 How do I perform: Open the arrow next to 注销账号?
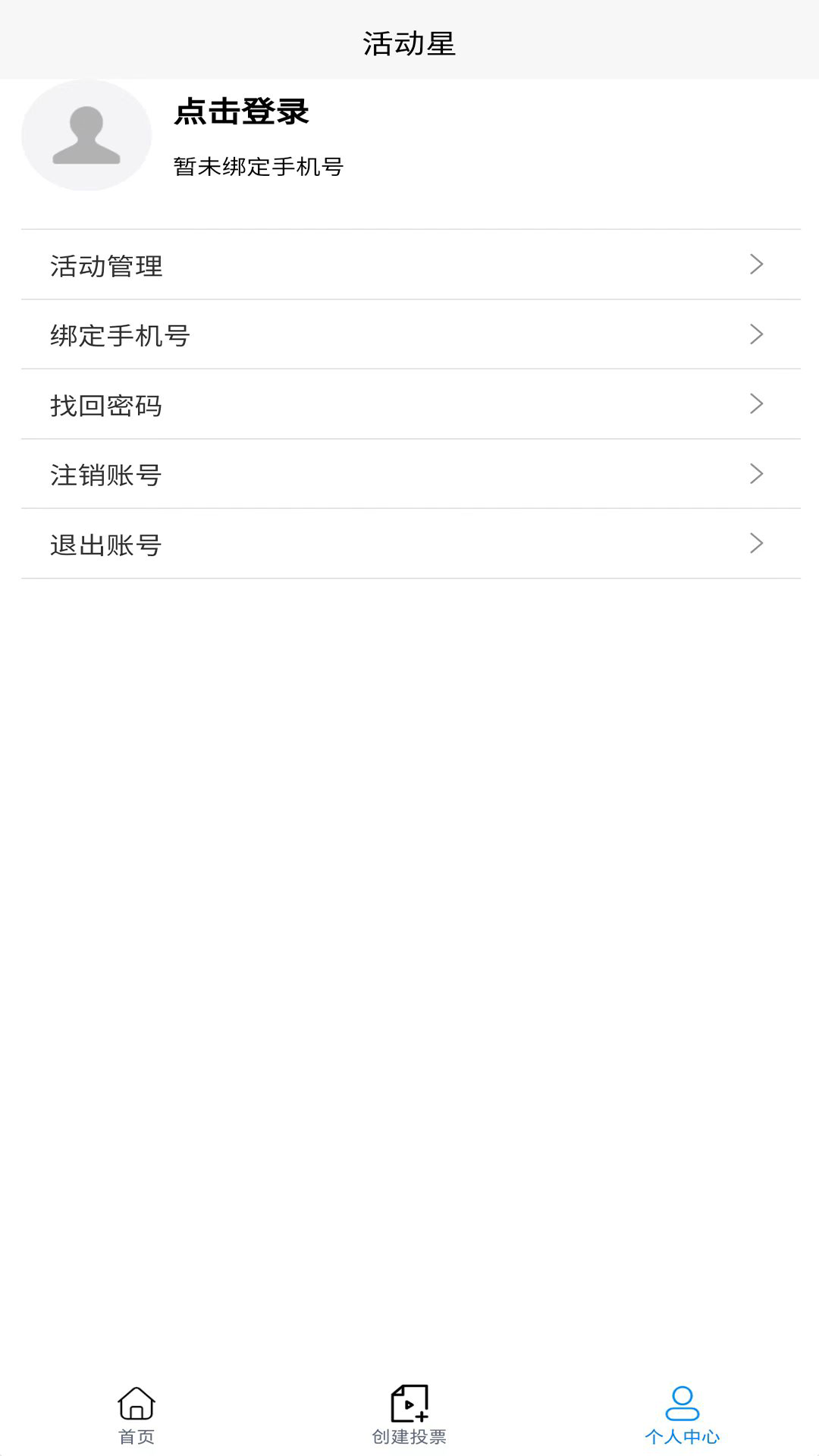click(x=755, y=473)
